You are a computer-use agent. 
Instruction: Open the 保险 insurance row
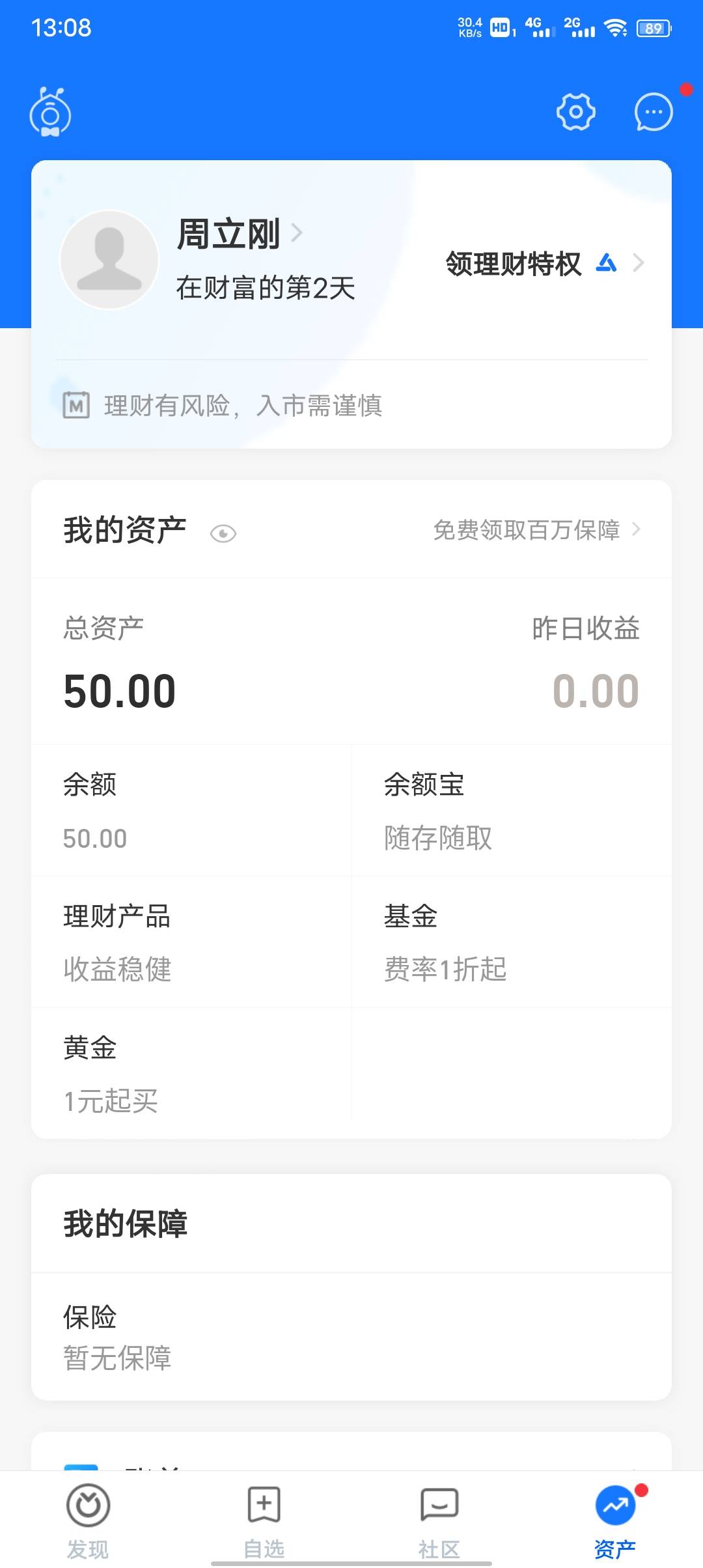351,1337
